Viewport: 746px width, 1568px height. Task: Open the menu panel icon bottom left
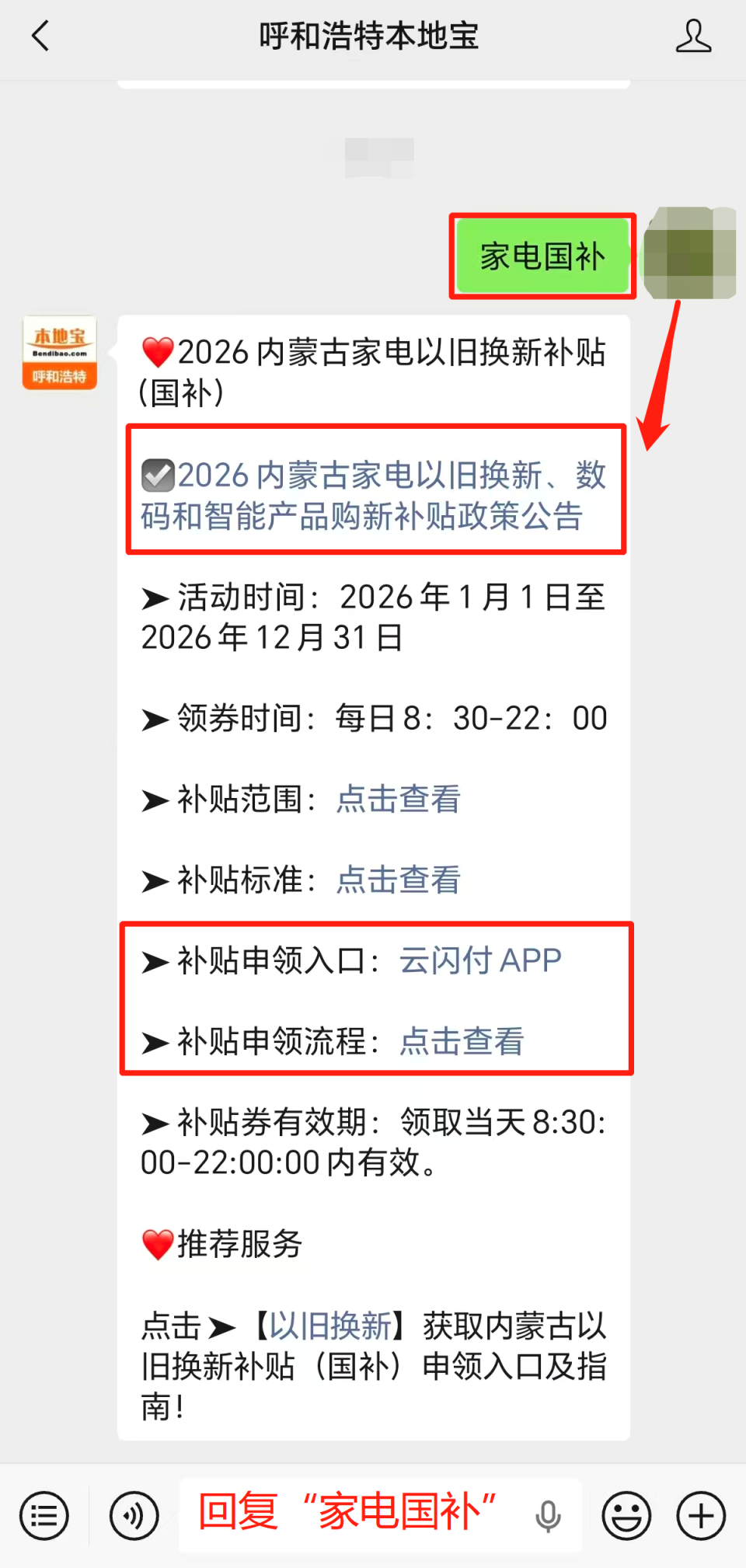(x=44, y=1515)
